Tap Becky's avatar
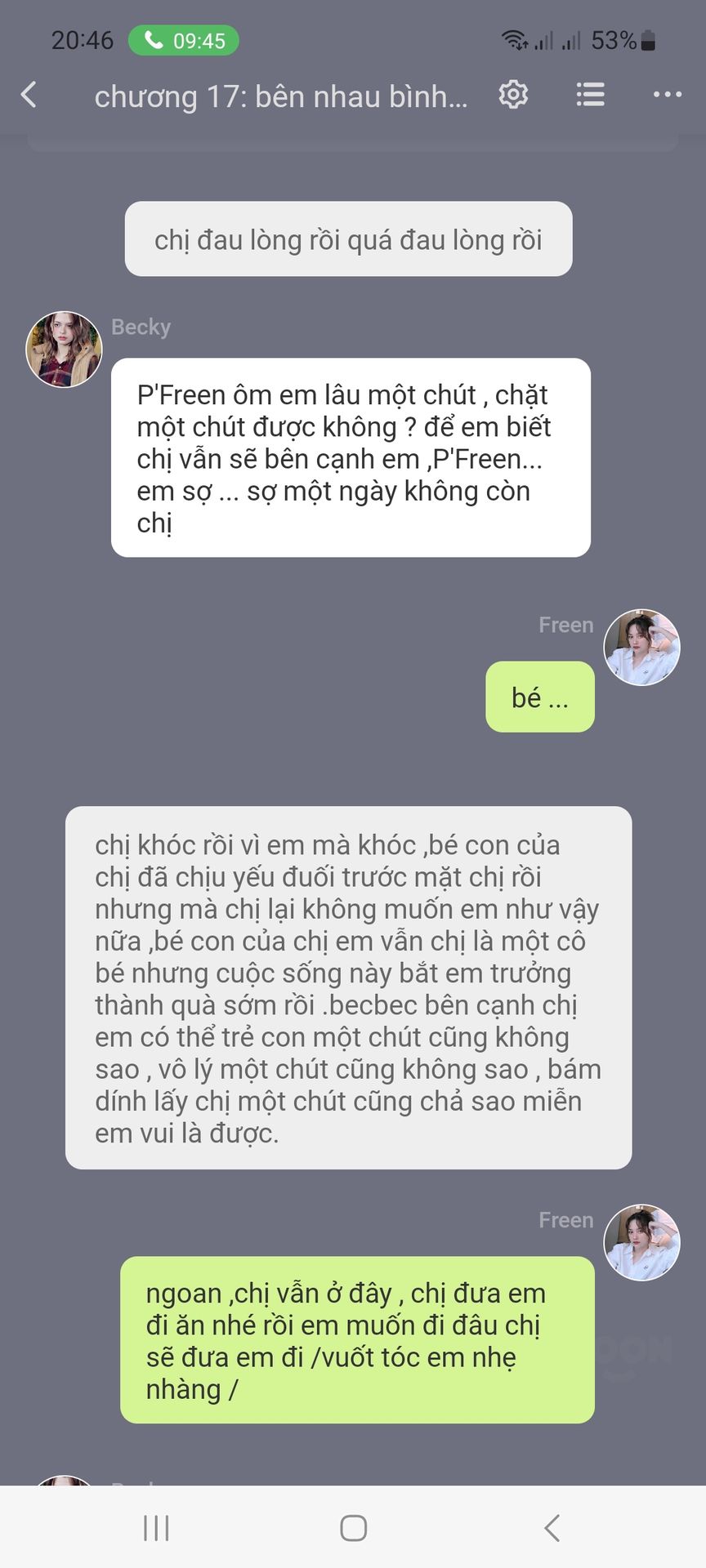706x1568 pixels. [x=64, y=349]
